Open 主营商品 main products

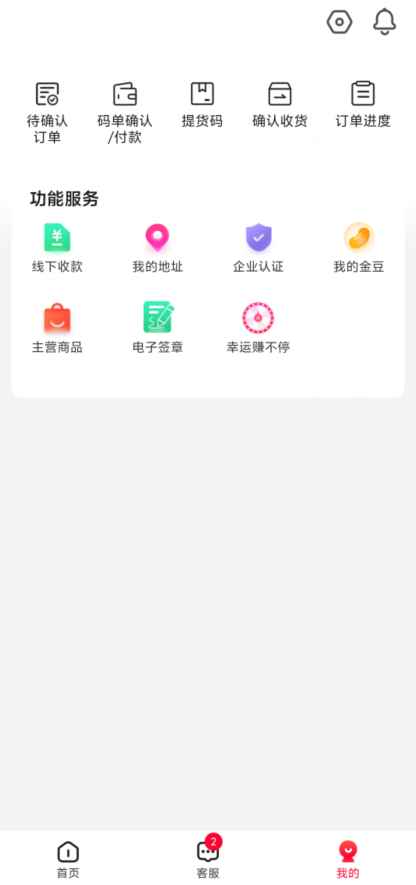(x=57, y=328)
